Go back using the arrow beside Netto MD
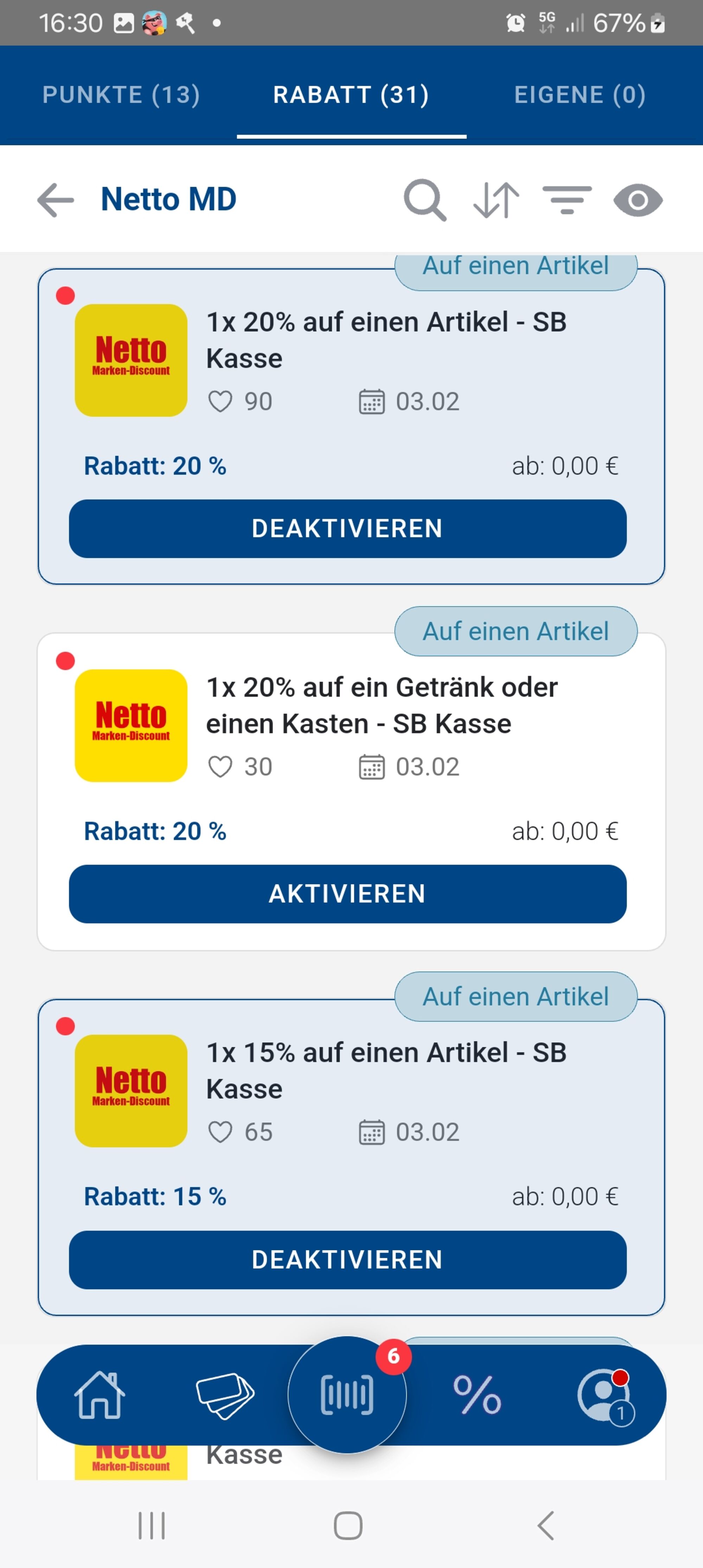This screenshot has height=1568, width=703. tap(55, 200)
